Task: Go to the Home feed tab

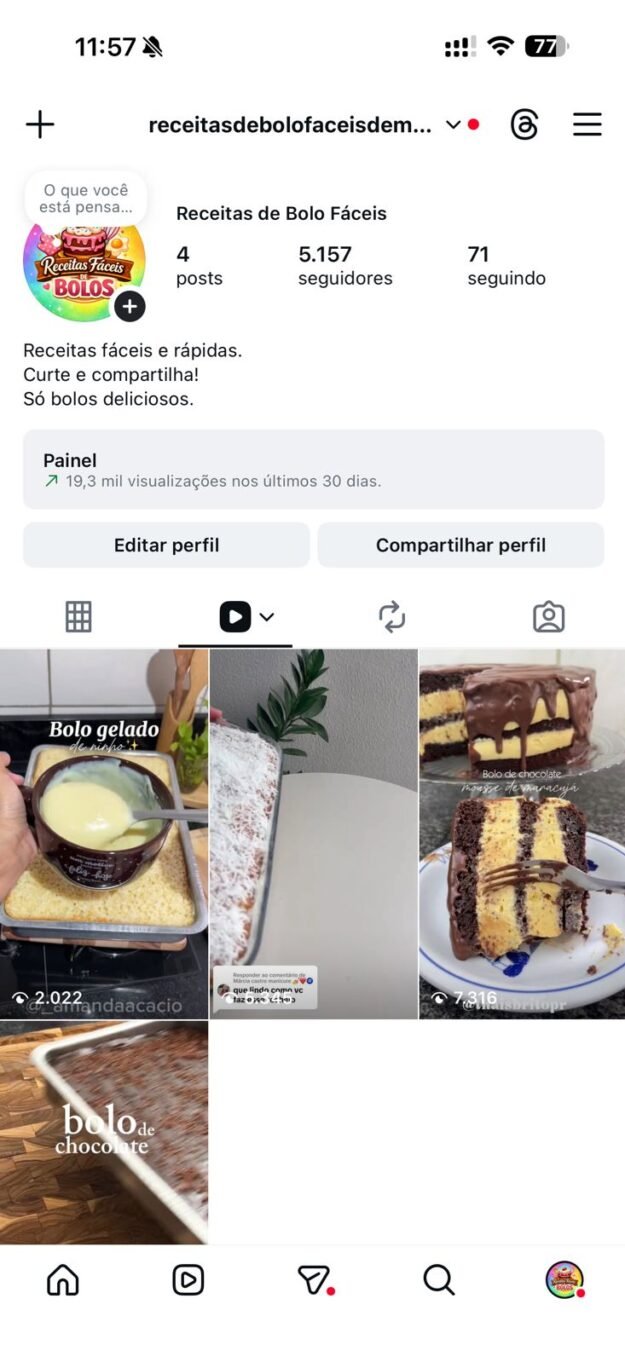Action: [63, 1280]
